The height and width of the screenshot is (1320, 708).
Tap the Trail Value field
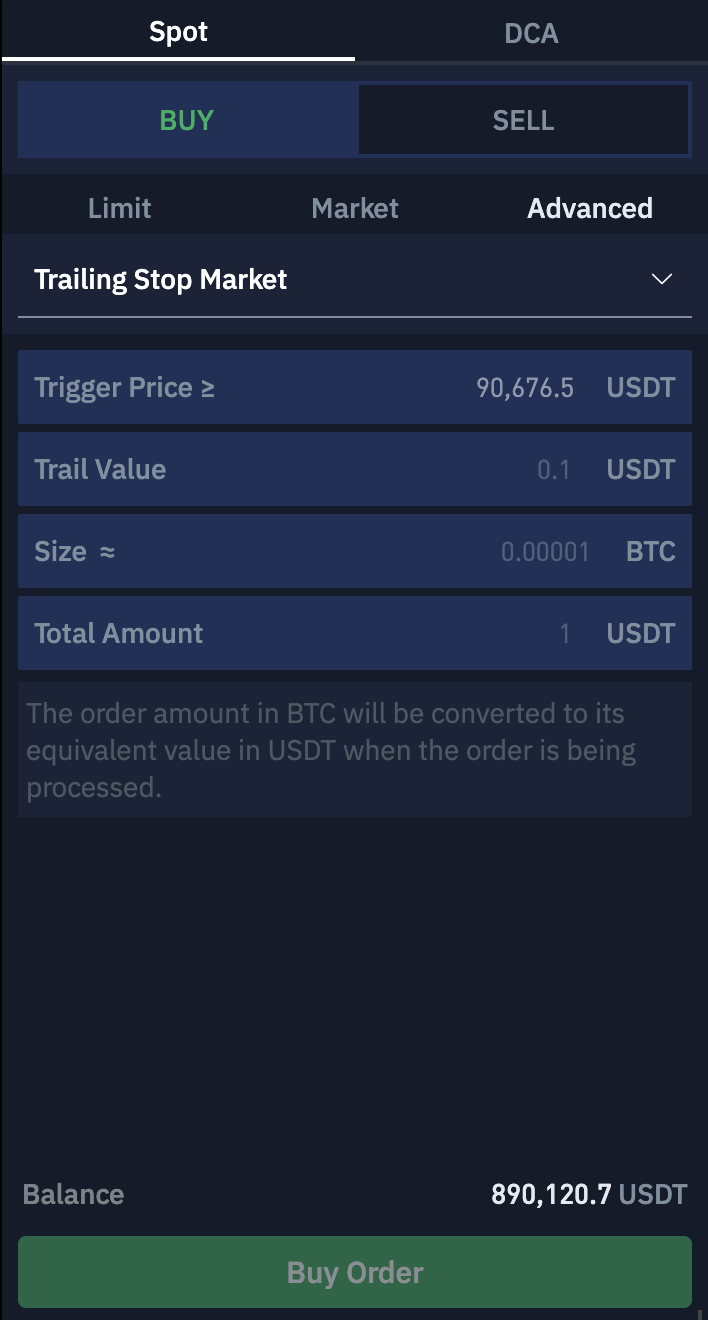tap(355, 469)
